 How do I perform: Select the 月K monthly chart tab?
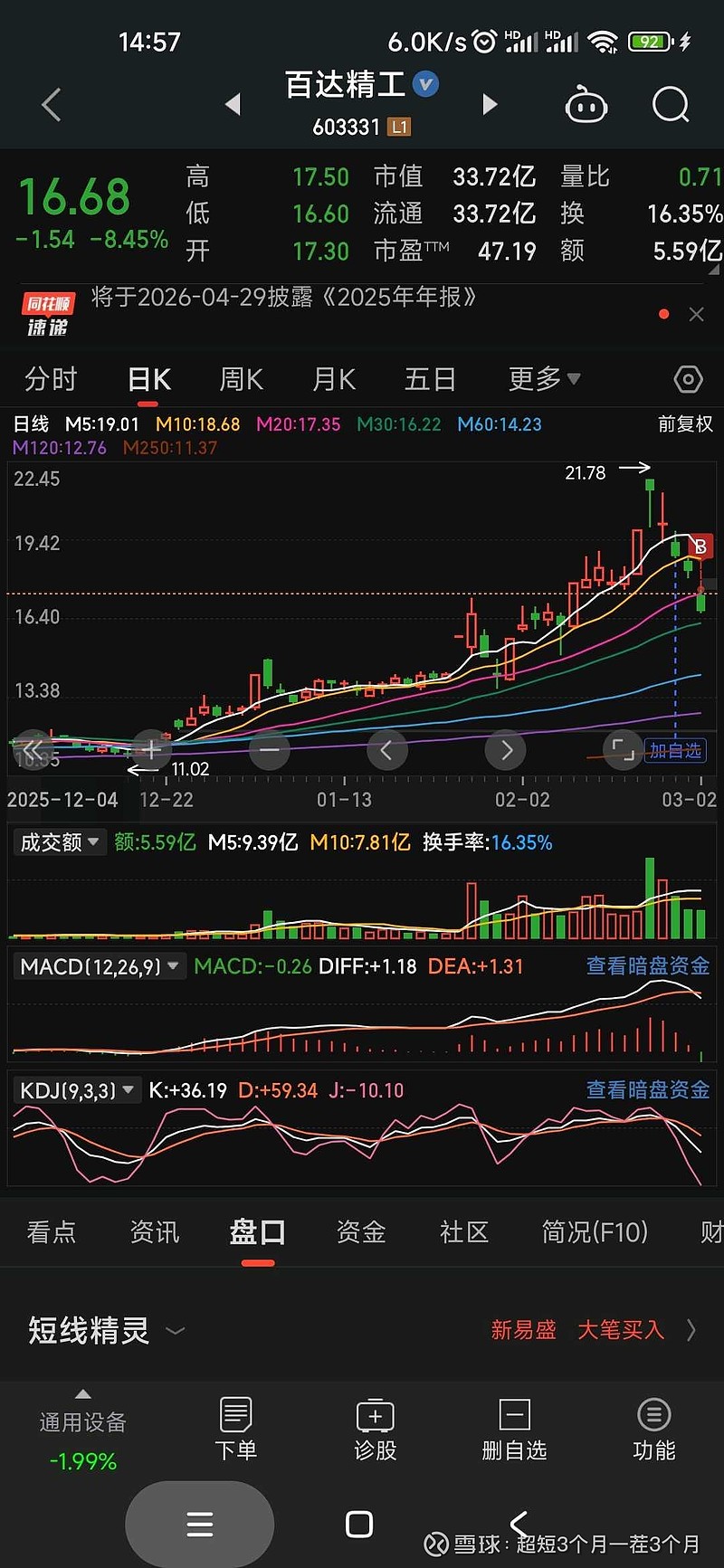pos(334,379)
